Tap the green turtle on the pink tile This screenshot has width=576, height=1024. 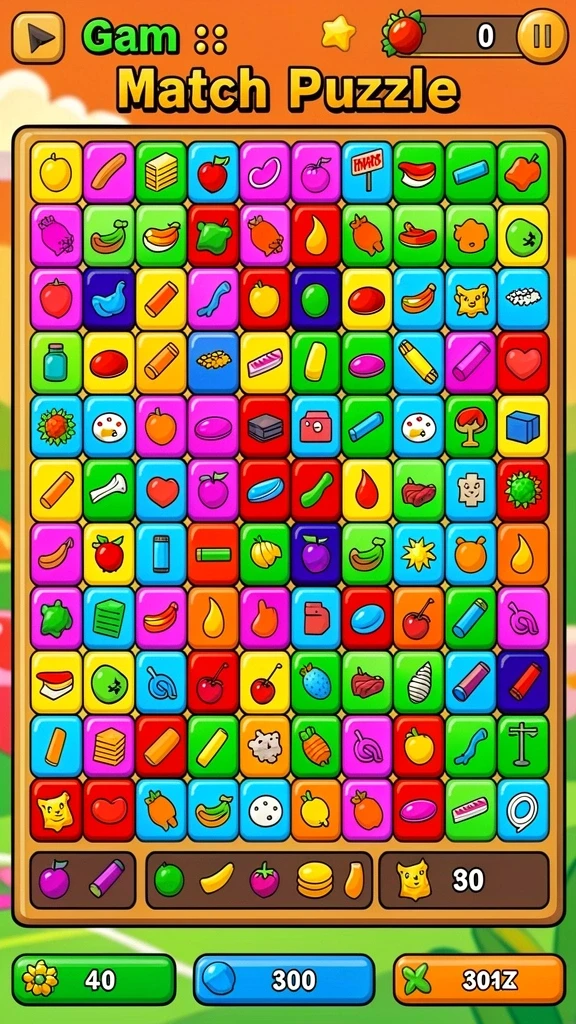56,618
